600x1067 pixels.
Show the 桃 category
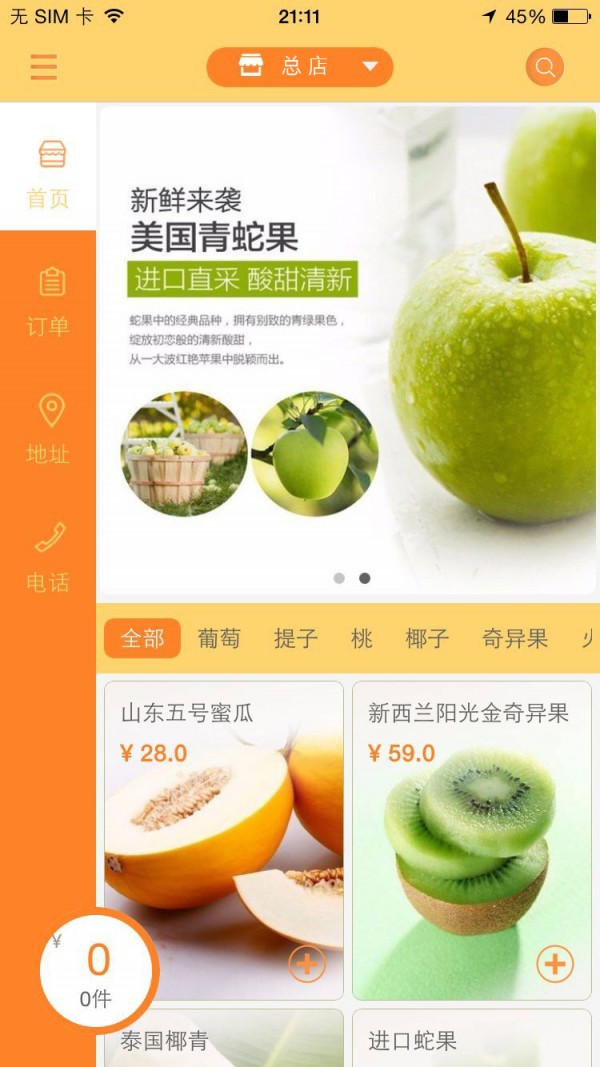(362, 638)
